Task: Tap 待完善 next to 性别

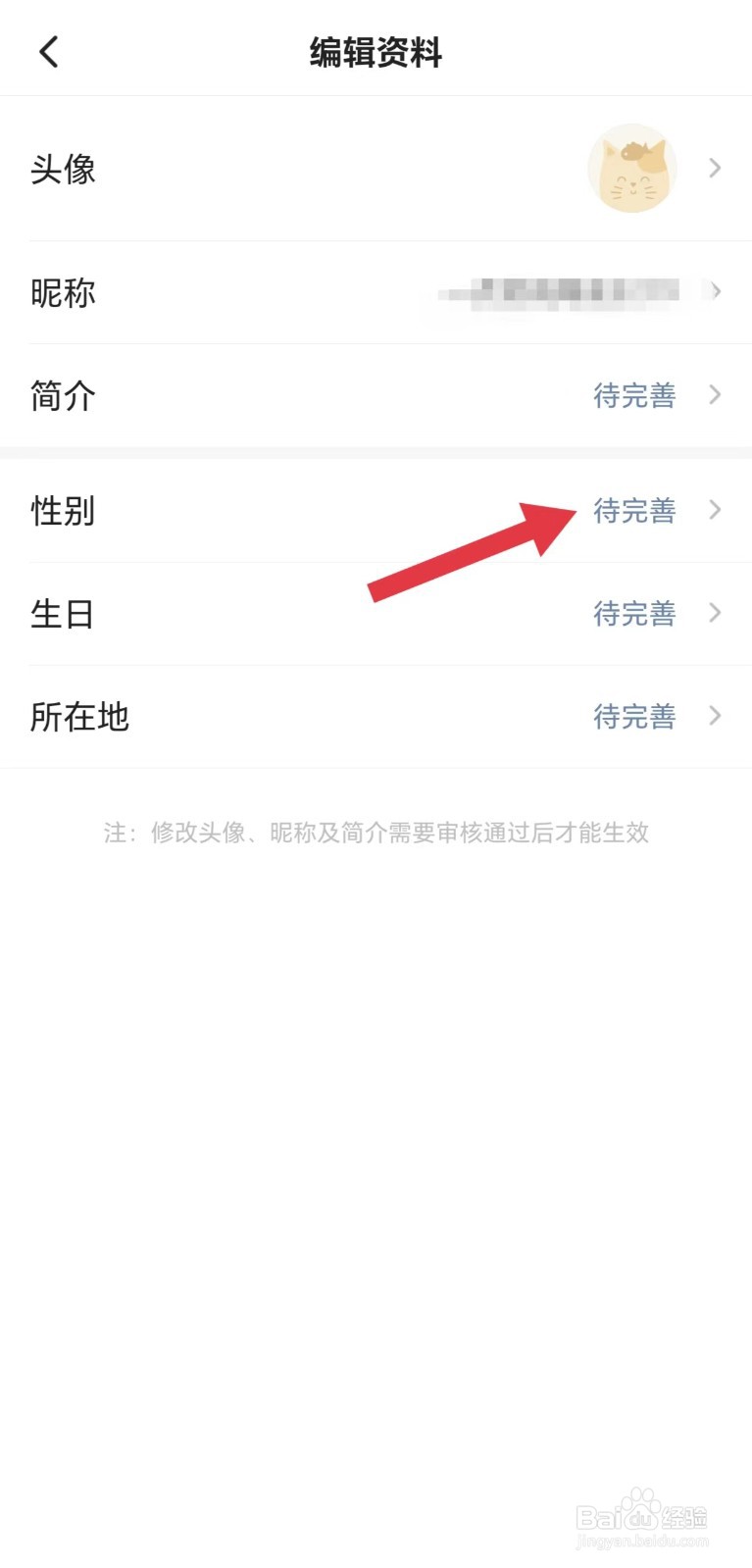Action: coord(634,510)
